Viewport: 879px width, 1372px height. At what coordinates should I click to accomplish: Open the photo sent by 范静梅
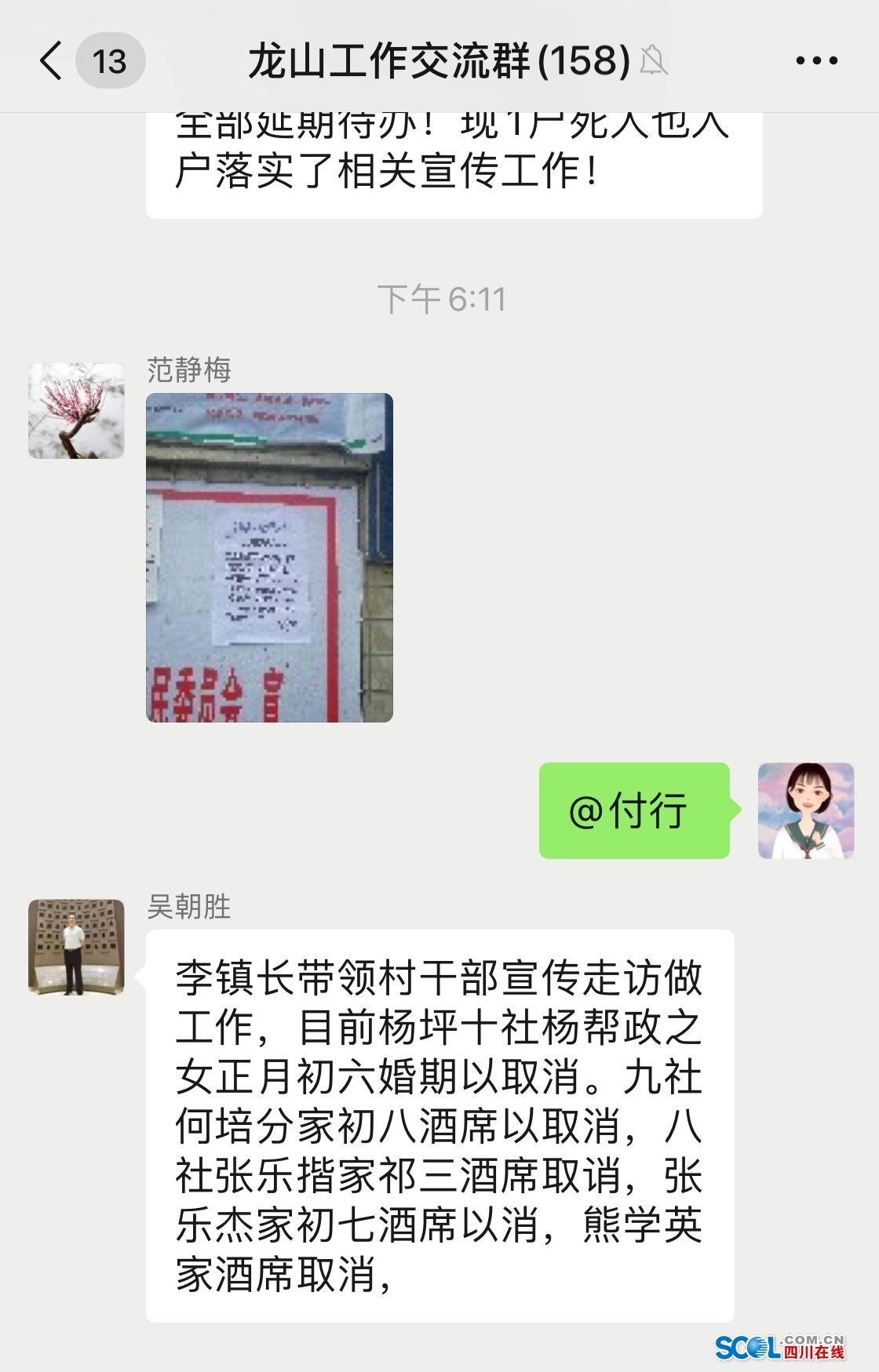click(x=269, y=557)
